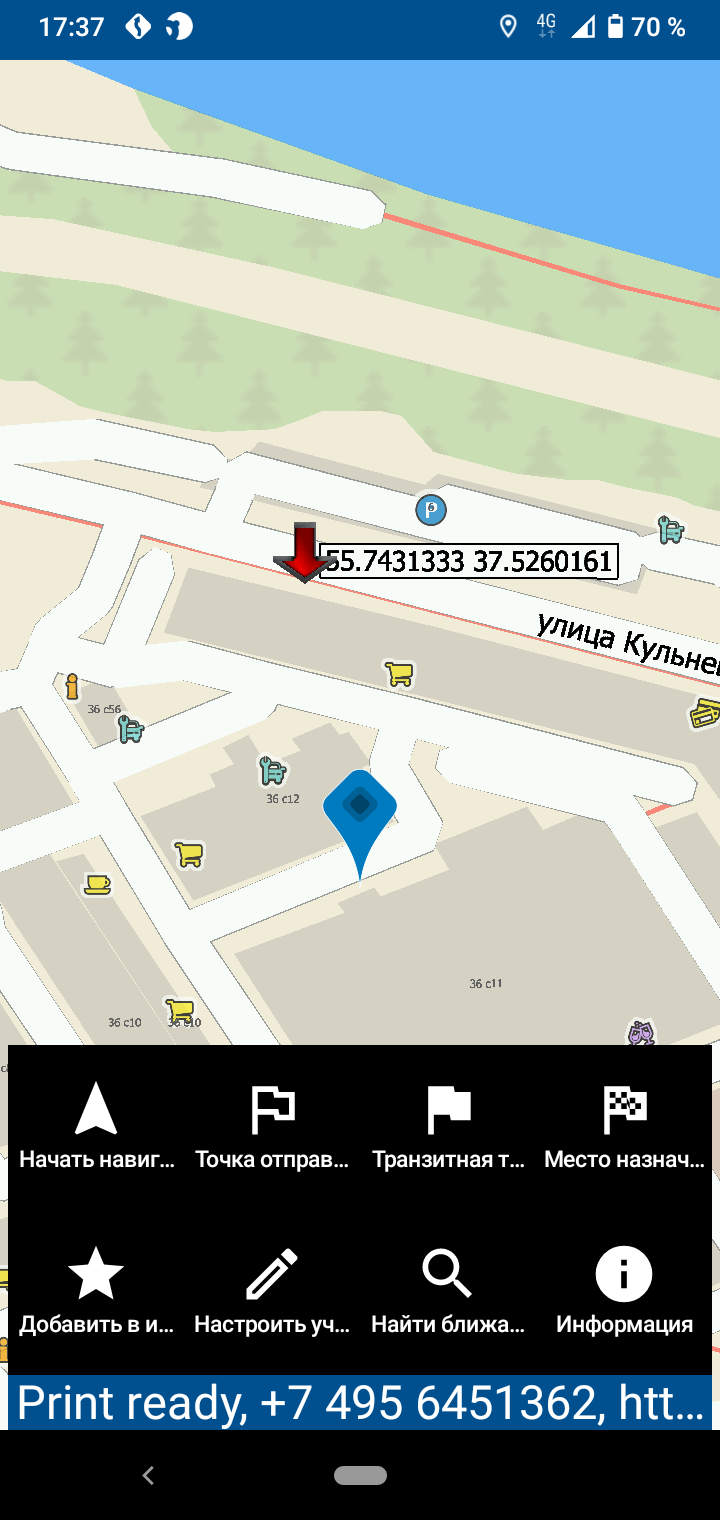Viewport: 720px width, 1520px height.
Task: Set Точка отправ… as departure point
Action: (272, 1126)
